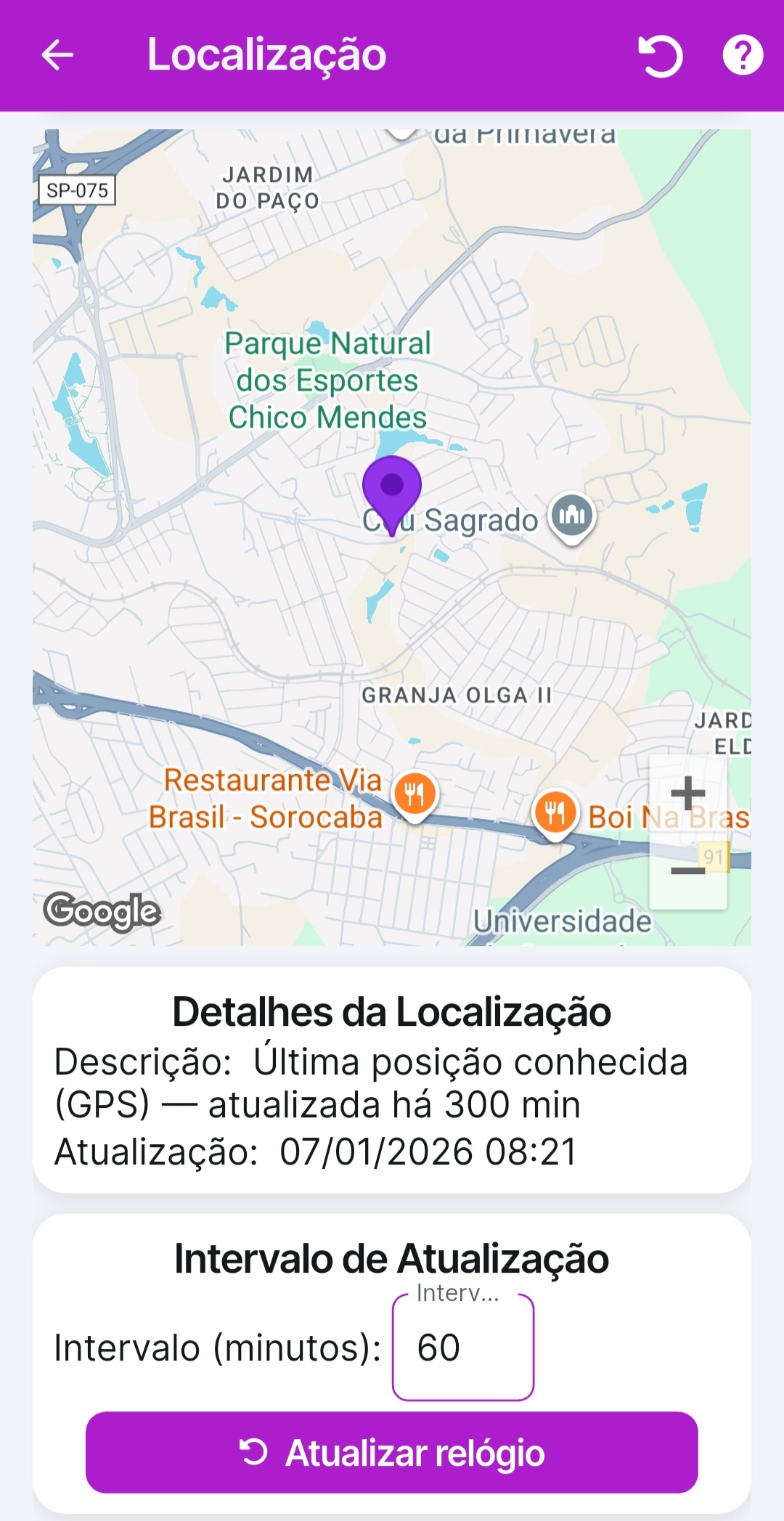Select the Granja Olga II neighborhood label
784x1521 pixels.
(x=460, y=696)
